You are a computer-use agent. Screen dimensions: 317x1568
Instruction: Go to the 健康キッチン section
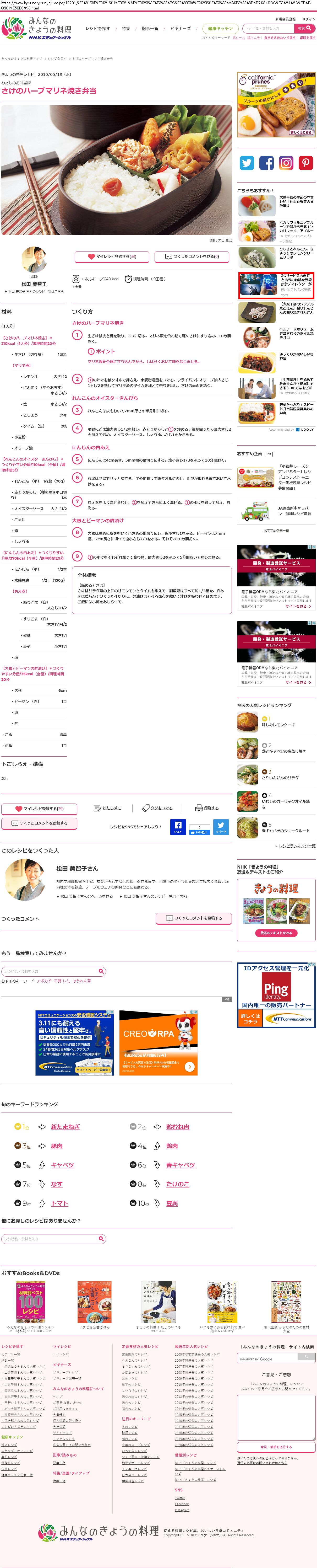pos(220,29)
